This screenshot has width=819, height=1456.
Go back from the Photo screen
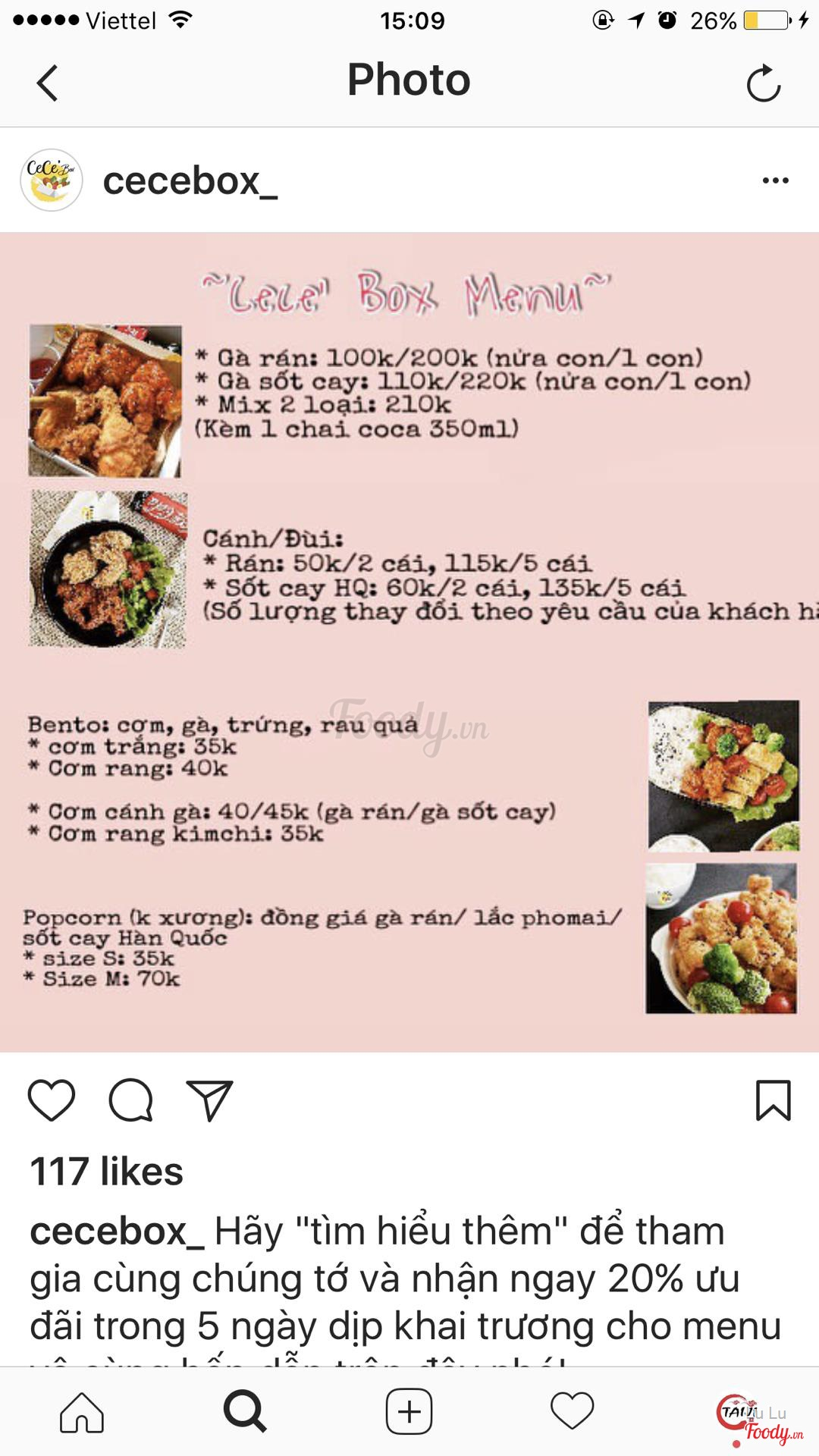coord(47,83)
